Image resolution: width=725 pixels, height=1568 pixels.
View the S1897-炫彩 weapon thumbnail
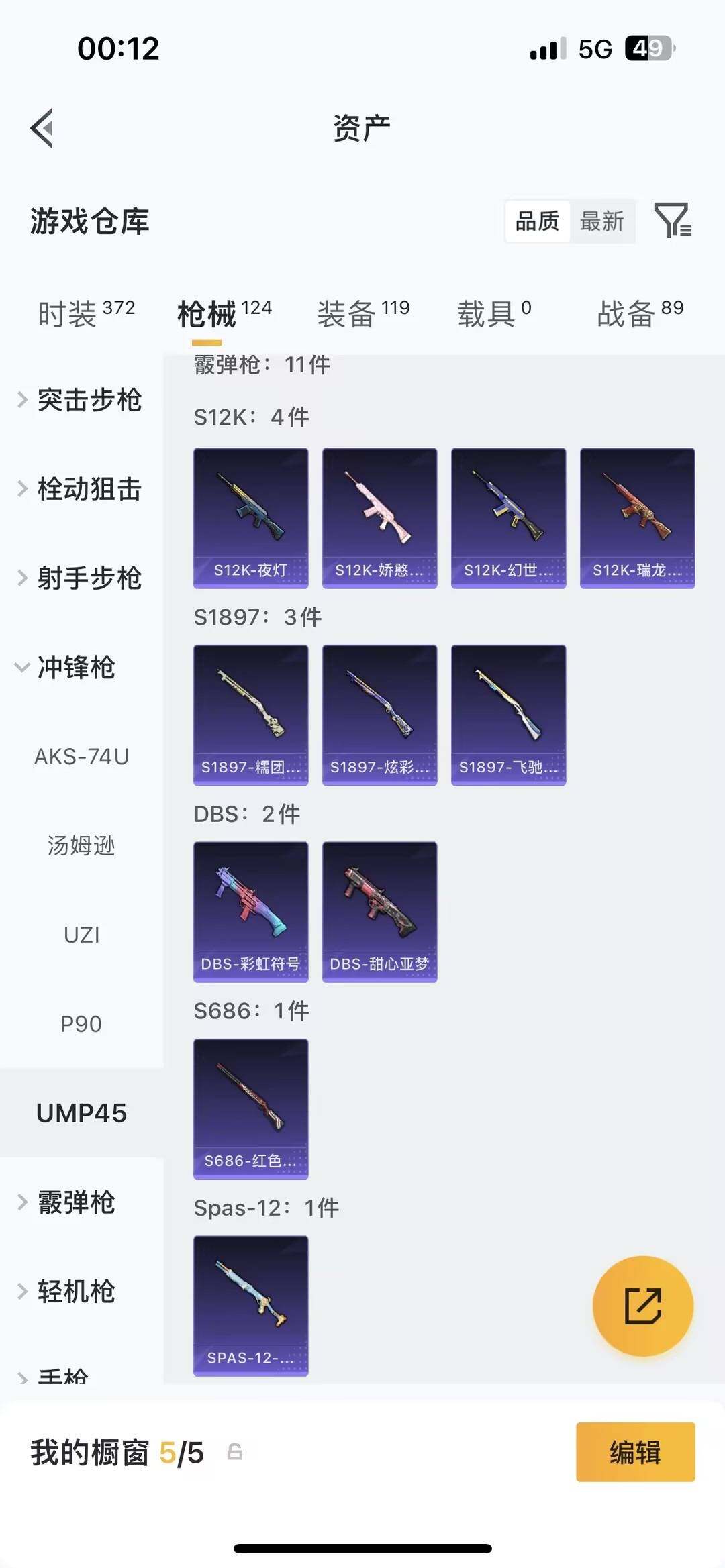click(x=379, y=714)
